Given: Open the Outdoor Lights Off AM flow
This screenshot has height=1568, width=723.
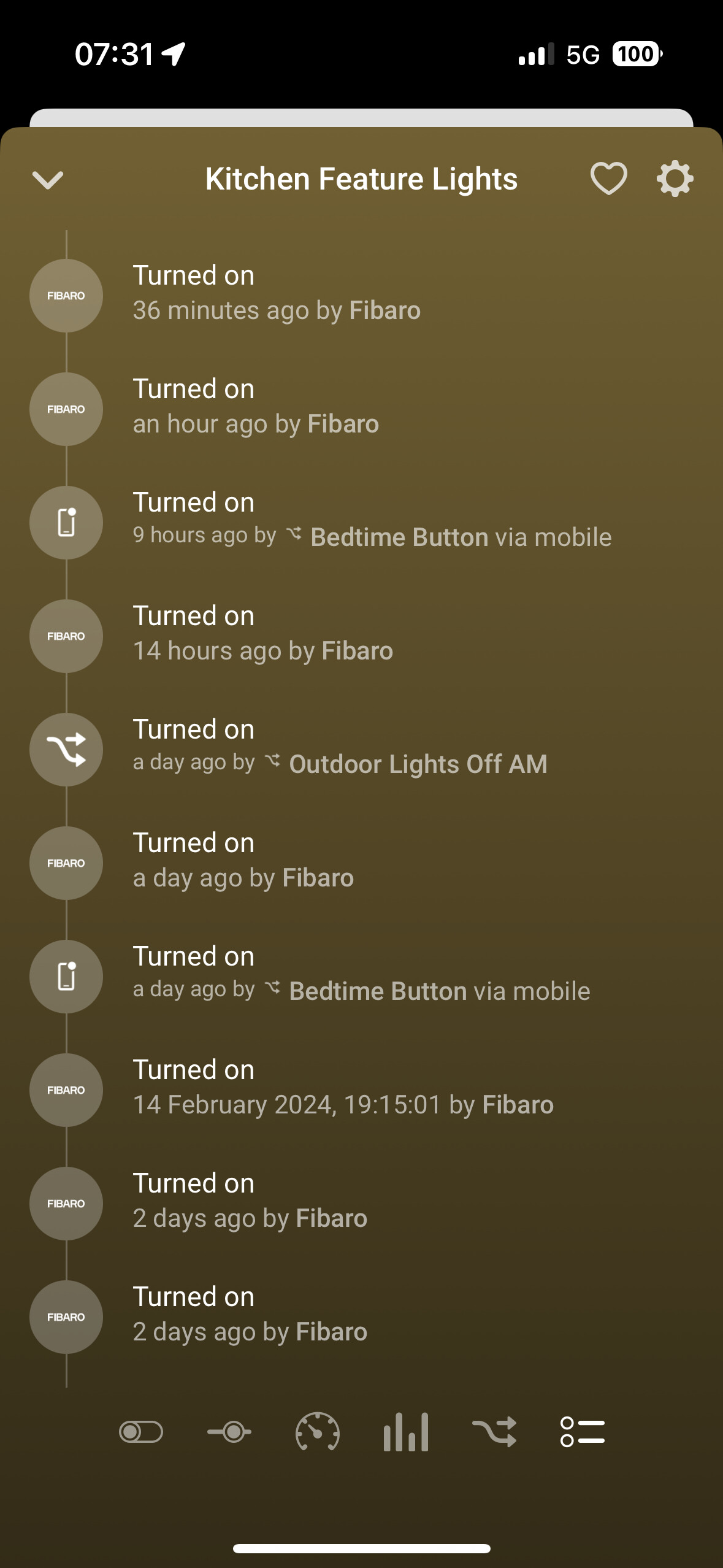Looking at the screenshot, I should (418, 764).
